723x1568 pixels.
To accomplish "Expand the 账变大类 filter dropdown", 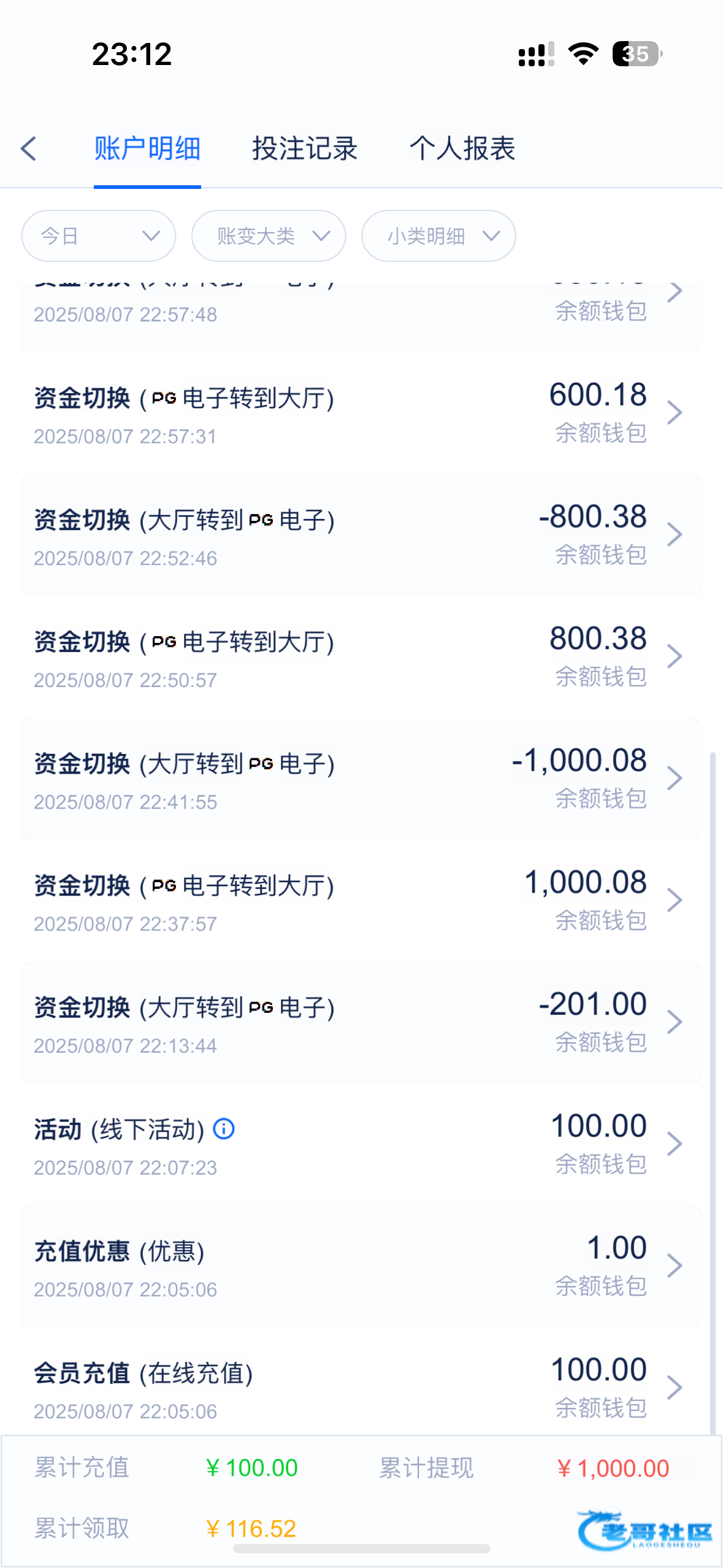I will click(269, 236).
